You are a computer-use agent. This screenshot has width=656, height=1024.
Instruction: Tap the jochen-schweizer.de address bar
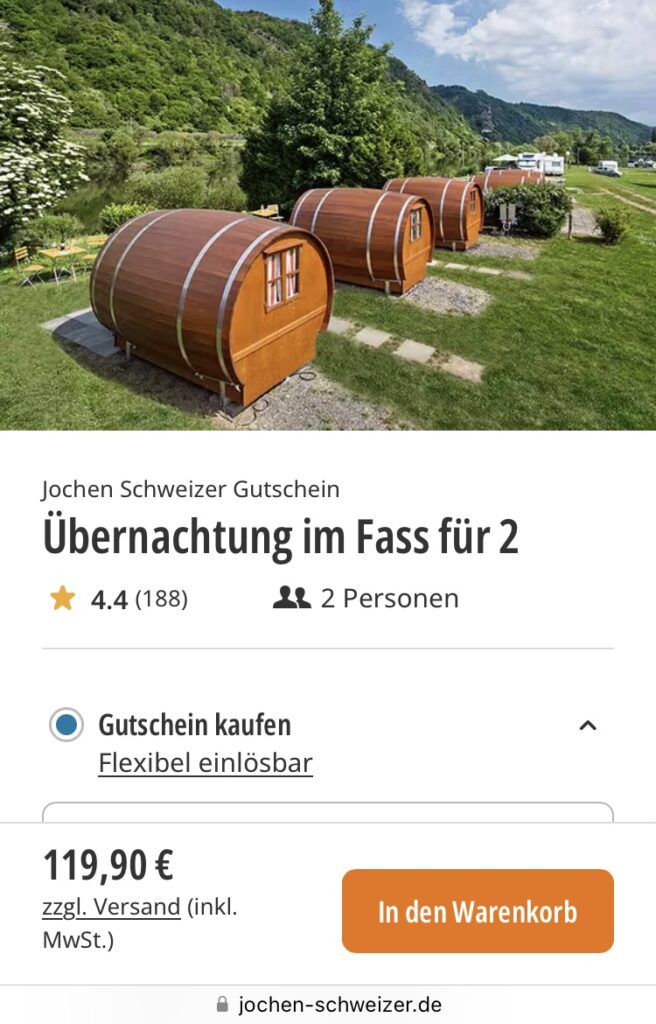click(x=328, y=1004)
